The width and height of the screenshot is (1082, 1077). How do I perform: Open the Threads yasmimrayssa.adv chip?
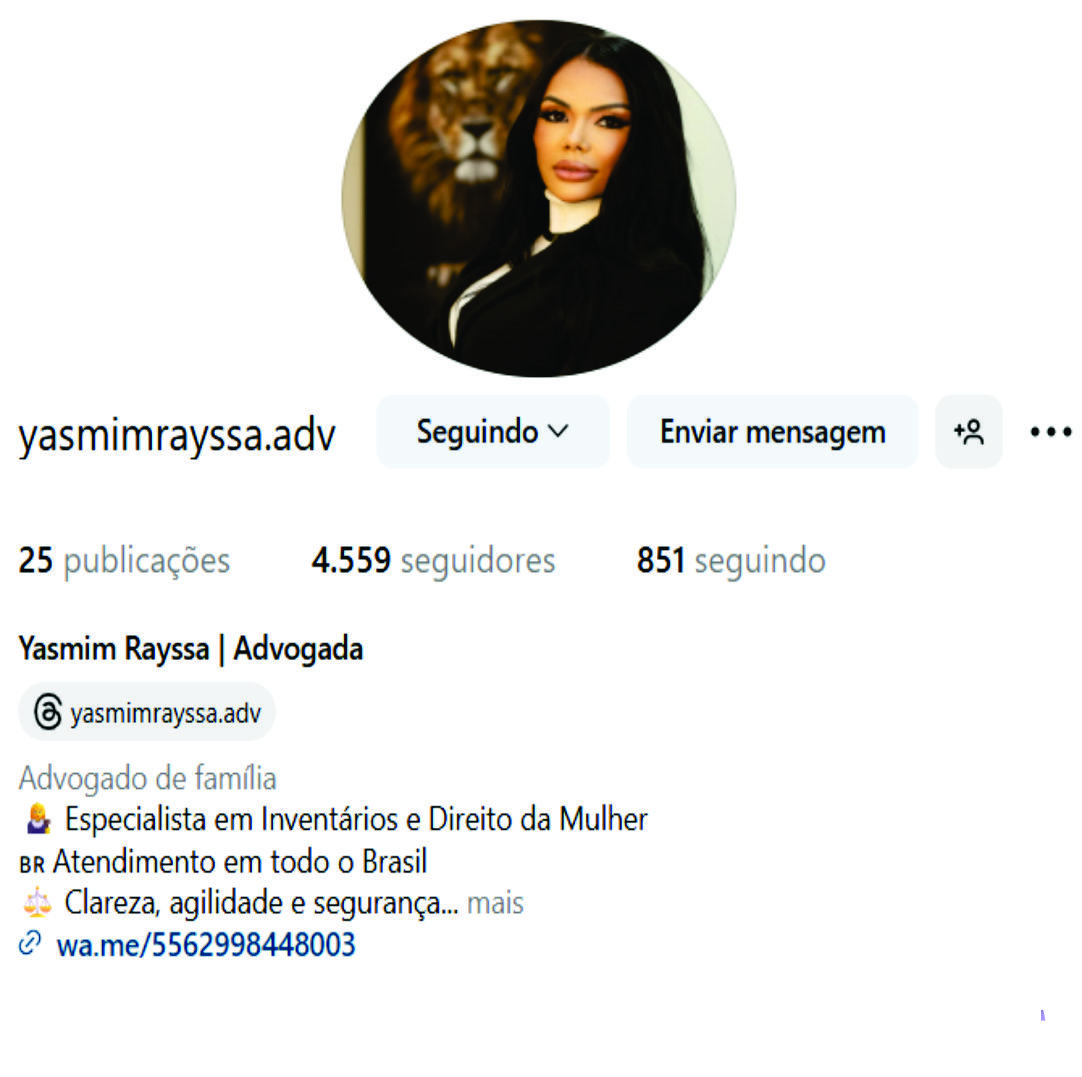(x=147, y=714)
